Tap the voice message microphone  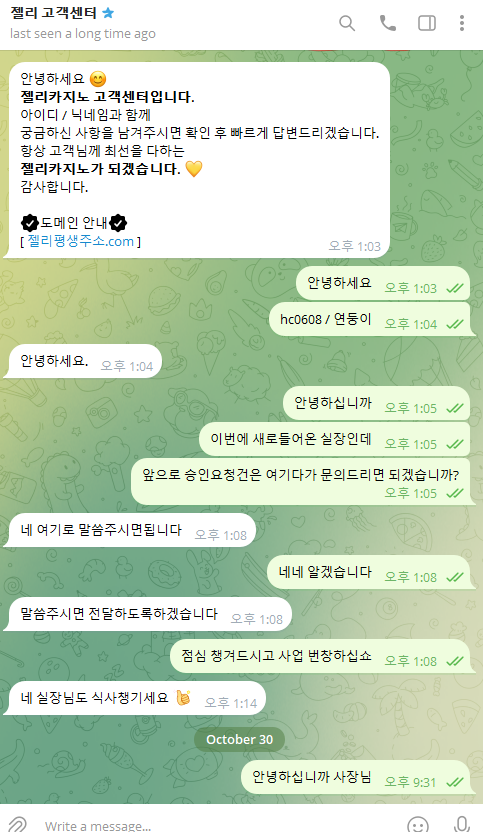tap(462, 824)
